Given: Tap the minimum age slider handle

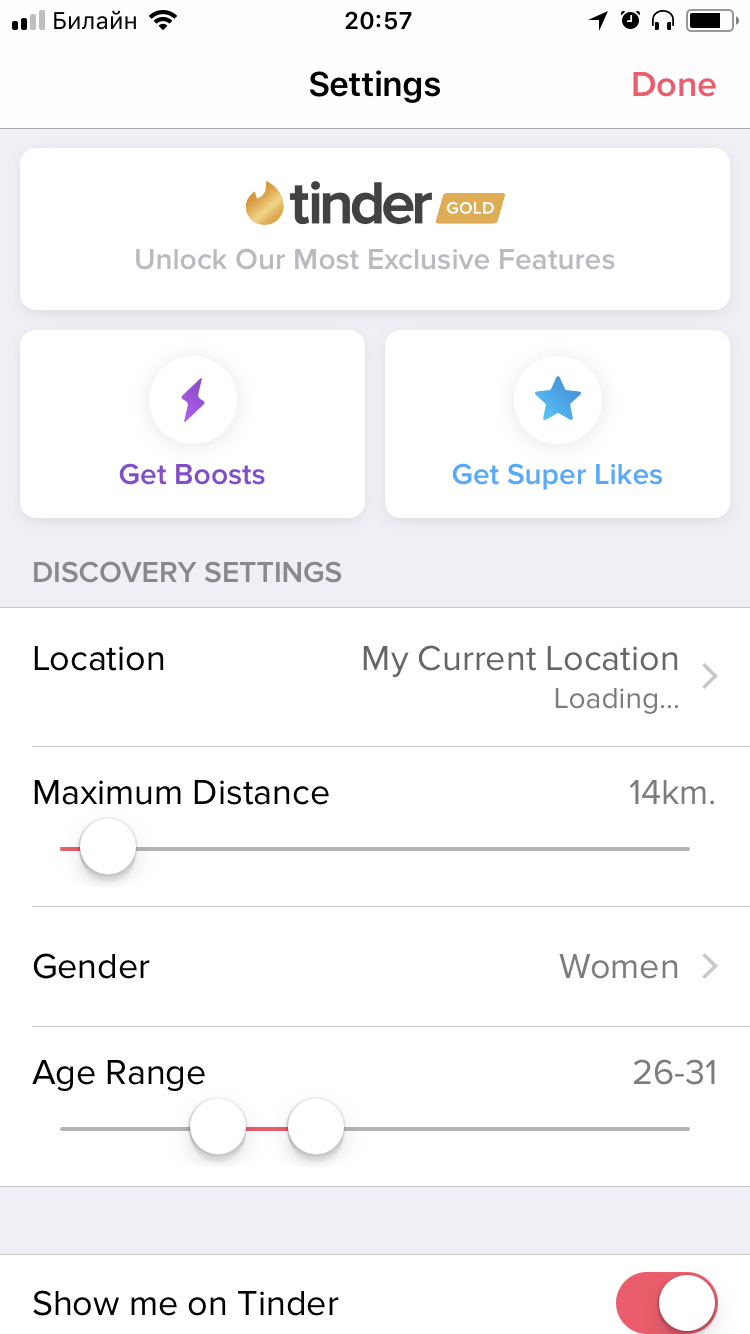Looking at the screenshot, I should 218,1127.
